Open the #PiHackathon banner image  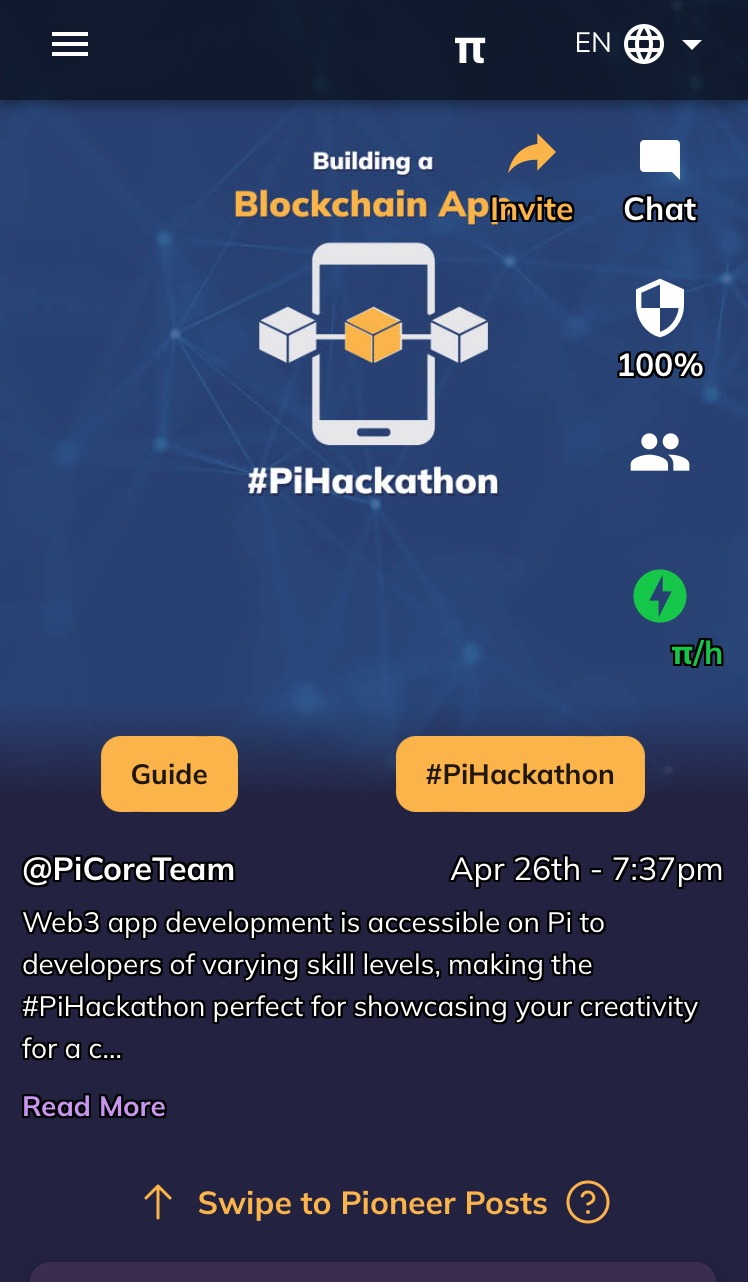click(373, 322)
